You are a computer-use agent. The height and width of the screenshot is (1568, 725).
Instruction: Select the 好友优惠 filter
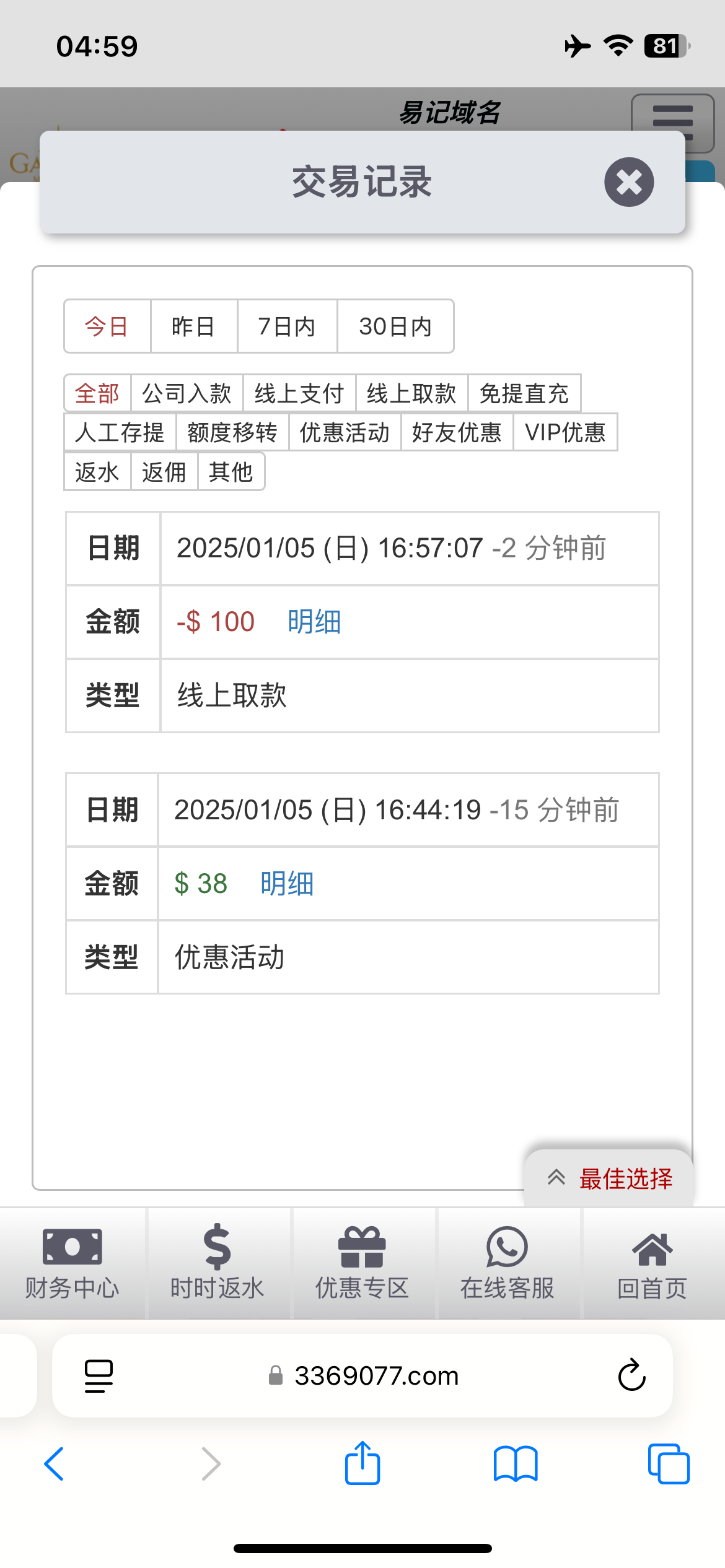pyautogui.click(x=457, y=432)
